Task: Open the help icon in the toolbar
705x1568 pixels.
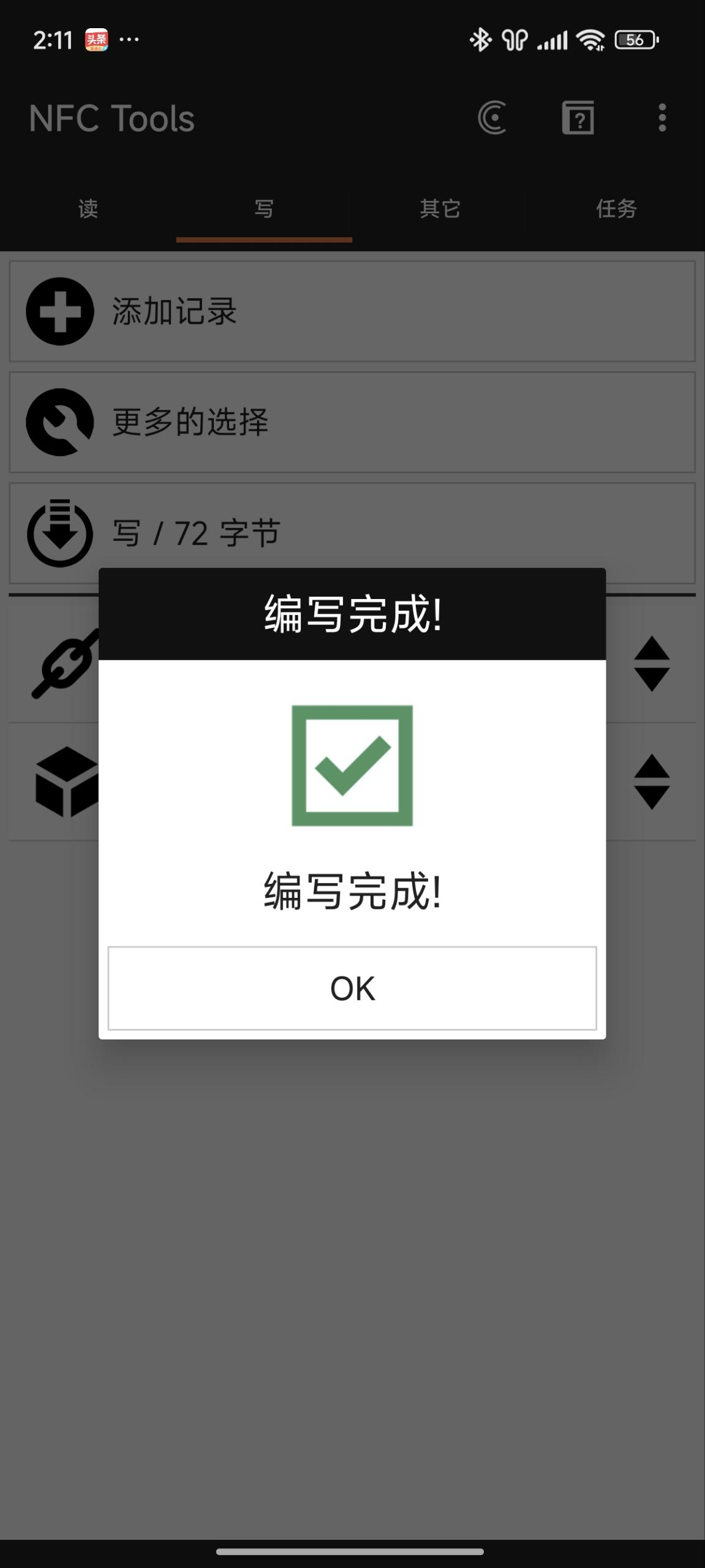Action: click(578, 118)
